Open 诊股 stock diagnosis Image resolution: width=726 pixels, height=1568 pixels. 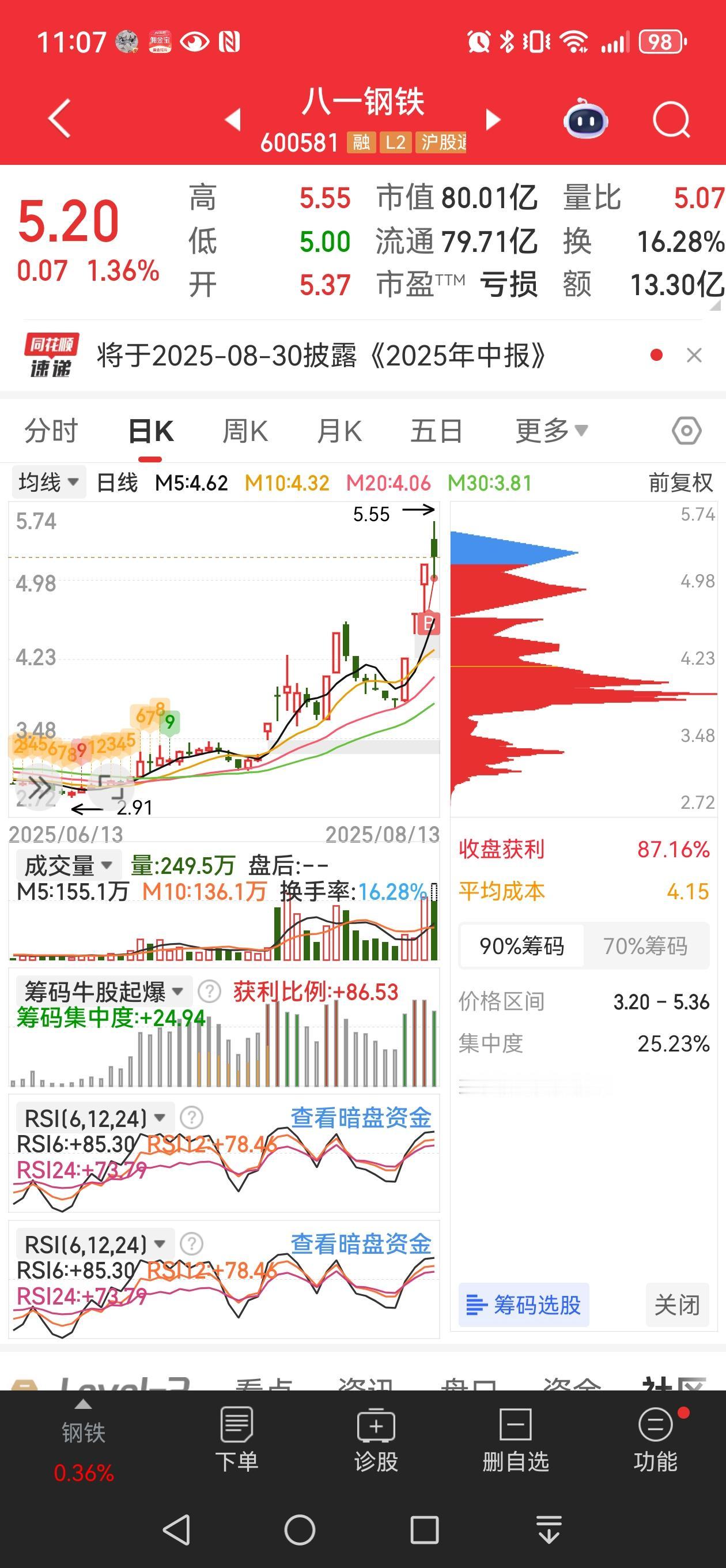(376, 1439)
